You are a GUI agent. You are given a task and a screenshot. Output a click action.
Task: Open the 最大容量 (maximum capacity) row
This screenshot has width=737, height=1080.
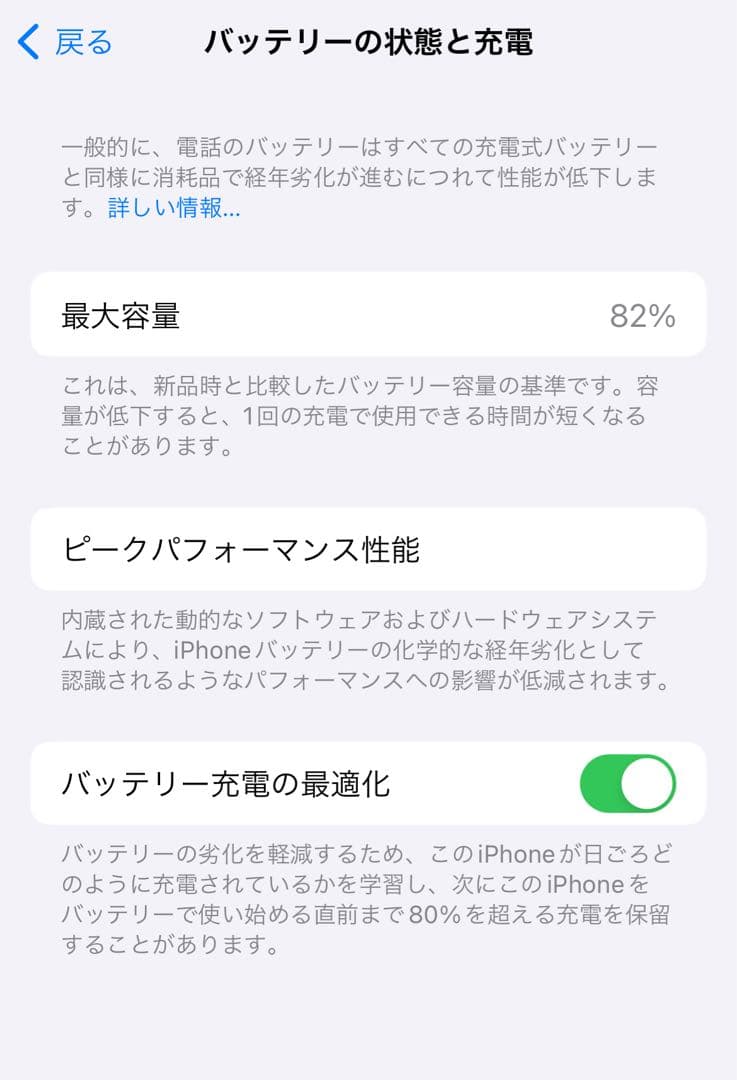pos(368,315)
